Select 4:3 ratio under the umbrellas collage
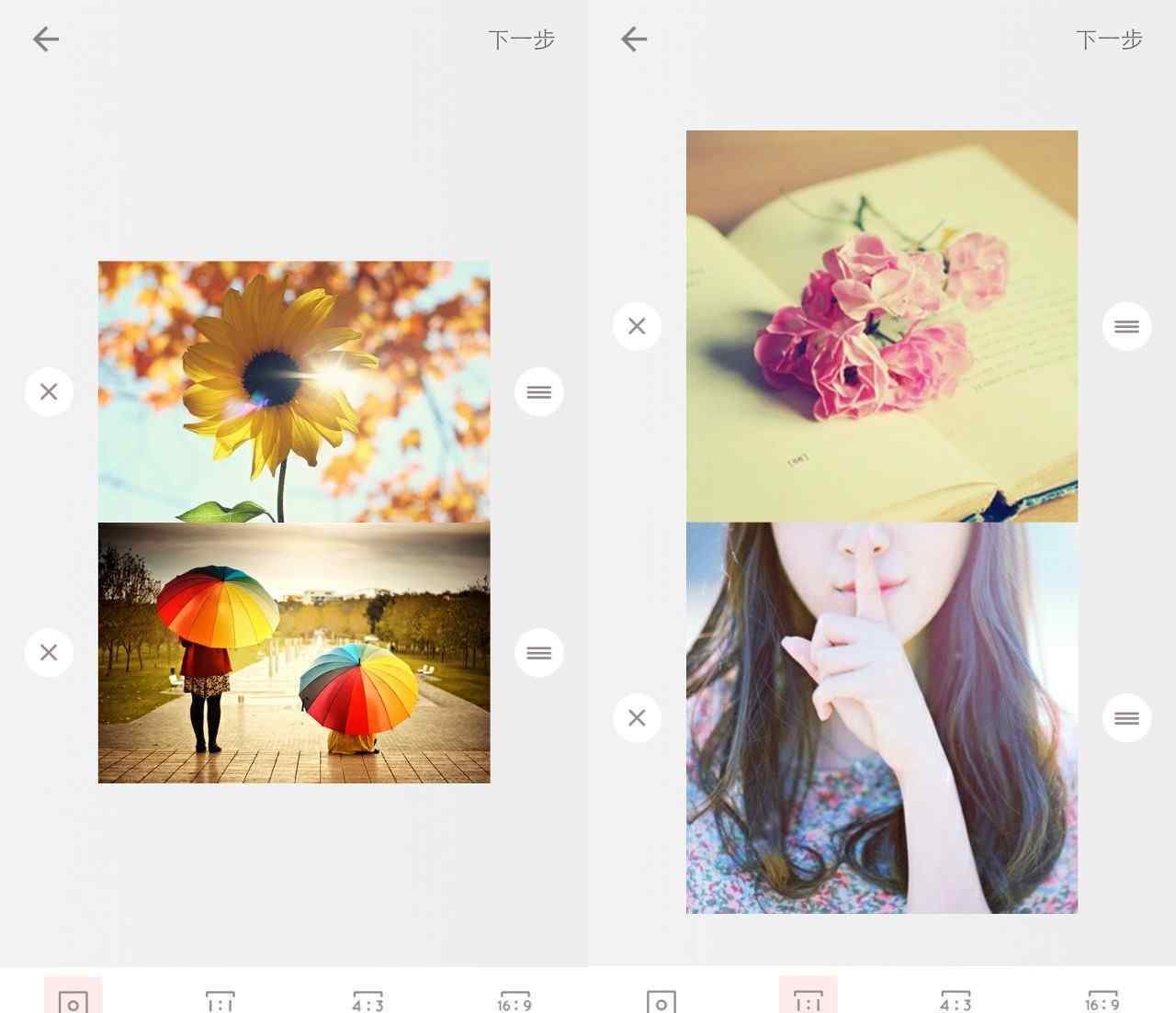 (367, 1000)
